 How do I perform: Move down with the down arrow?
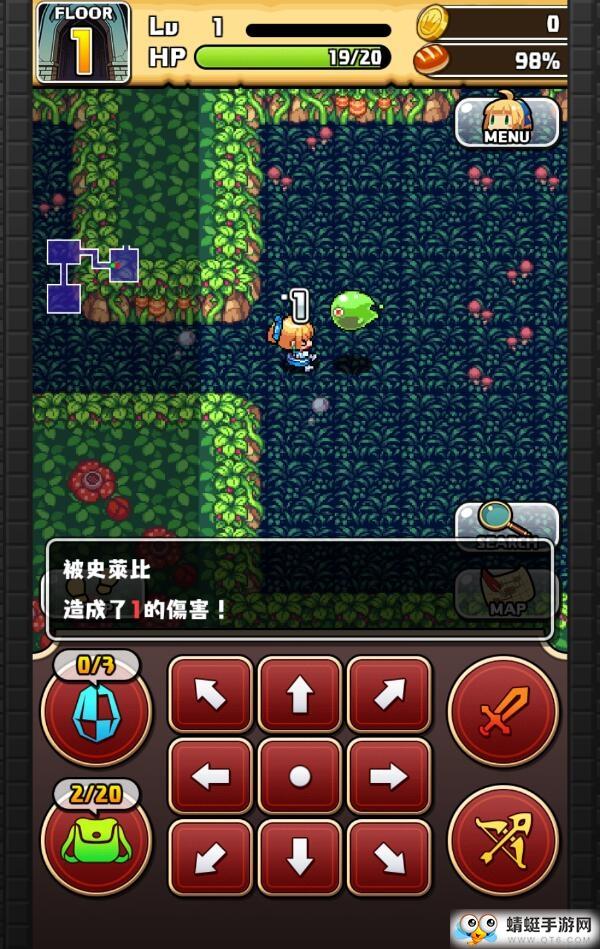point(300,857)
